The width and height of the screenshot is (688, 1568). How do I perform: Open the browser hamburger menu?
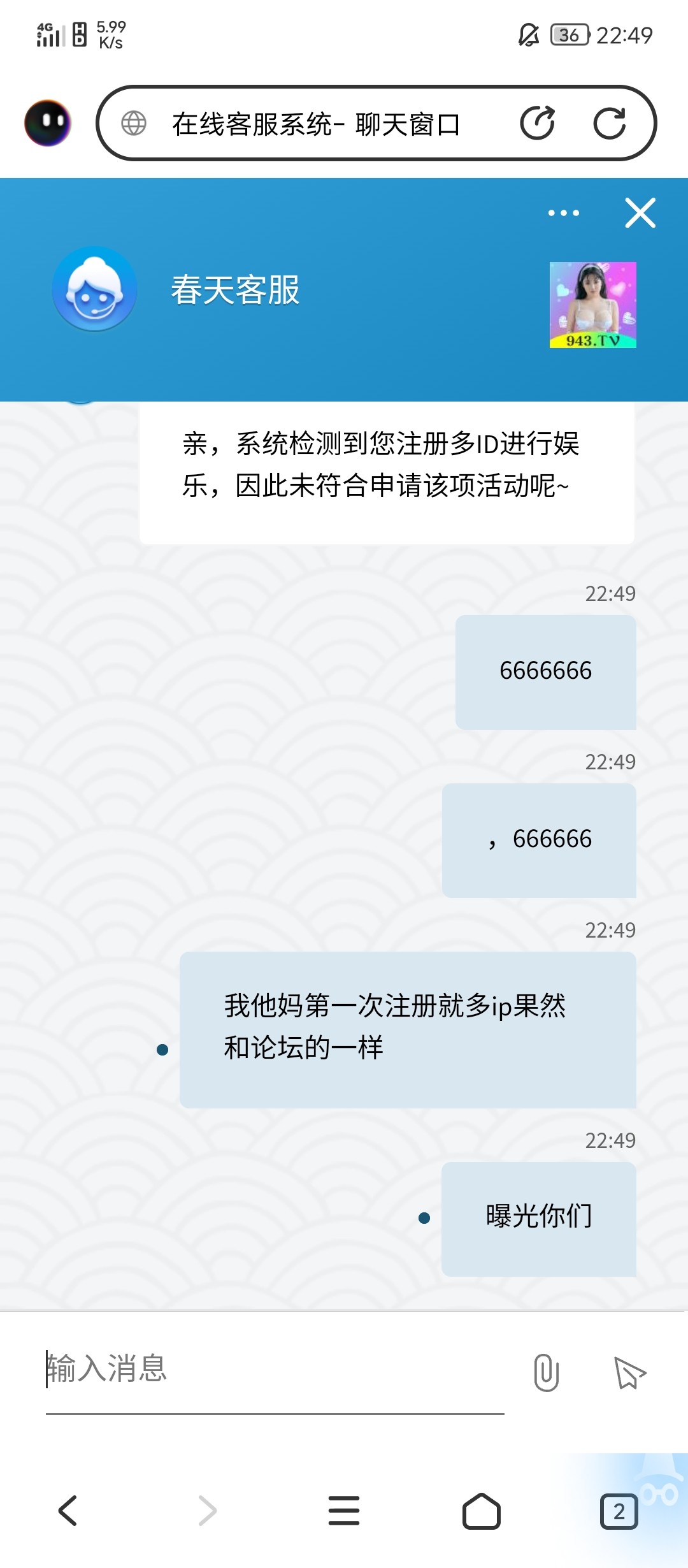pos(344,1511)
